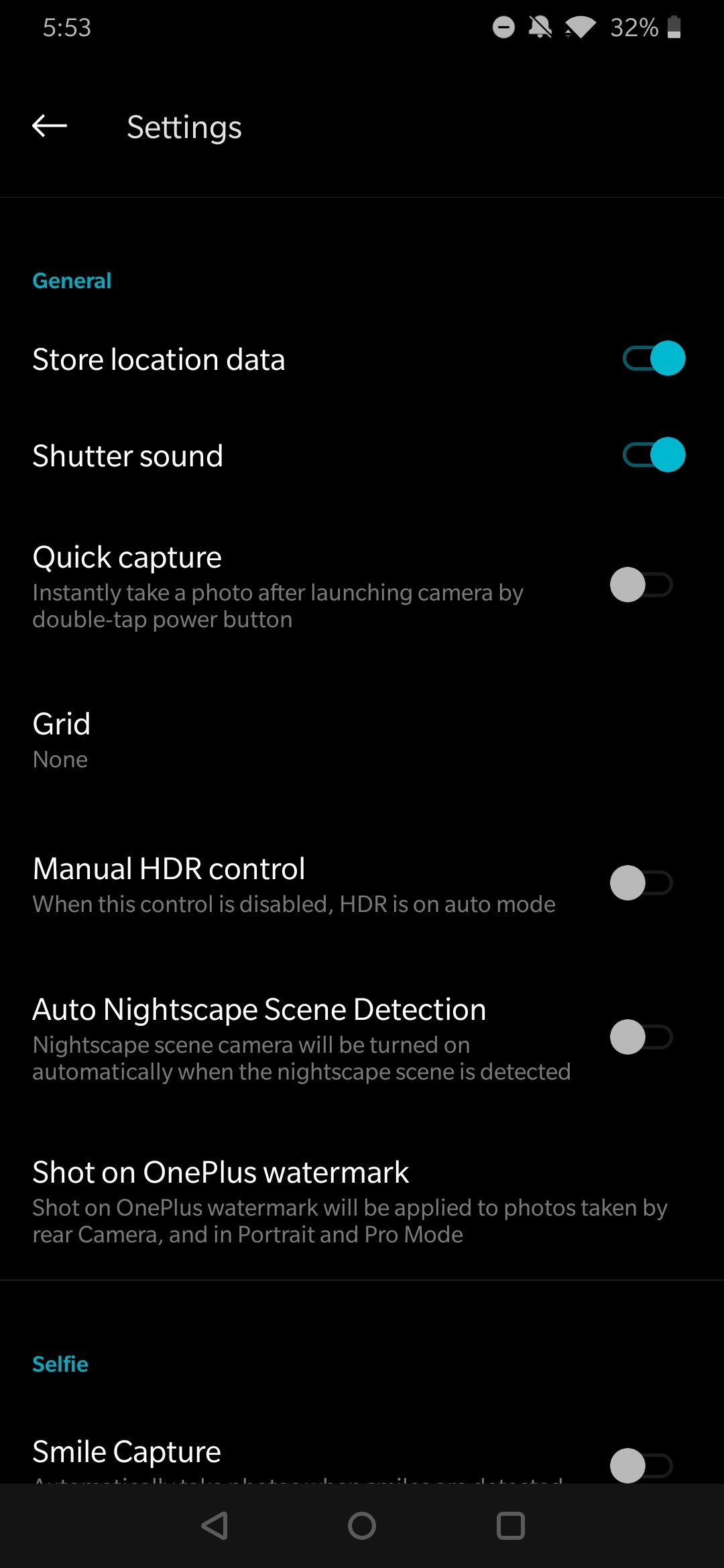This screenshot has height=1568, width=724.
Task: Open Shot on OnePlus watermark settings
Action: coord(268,1199)
